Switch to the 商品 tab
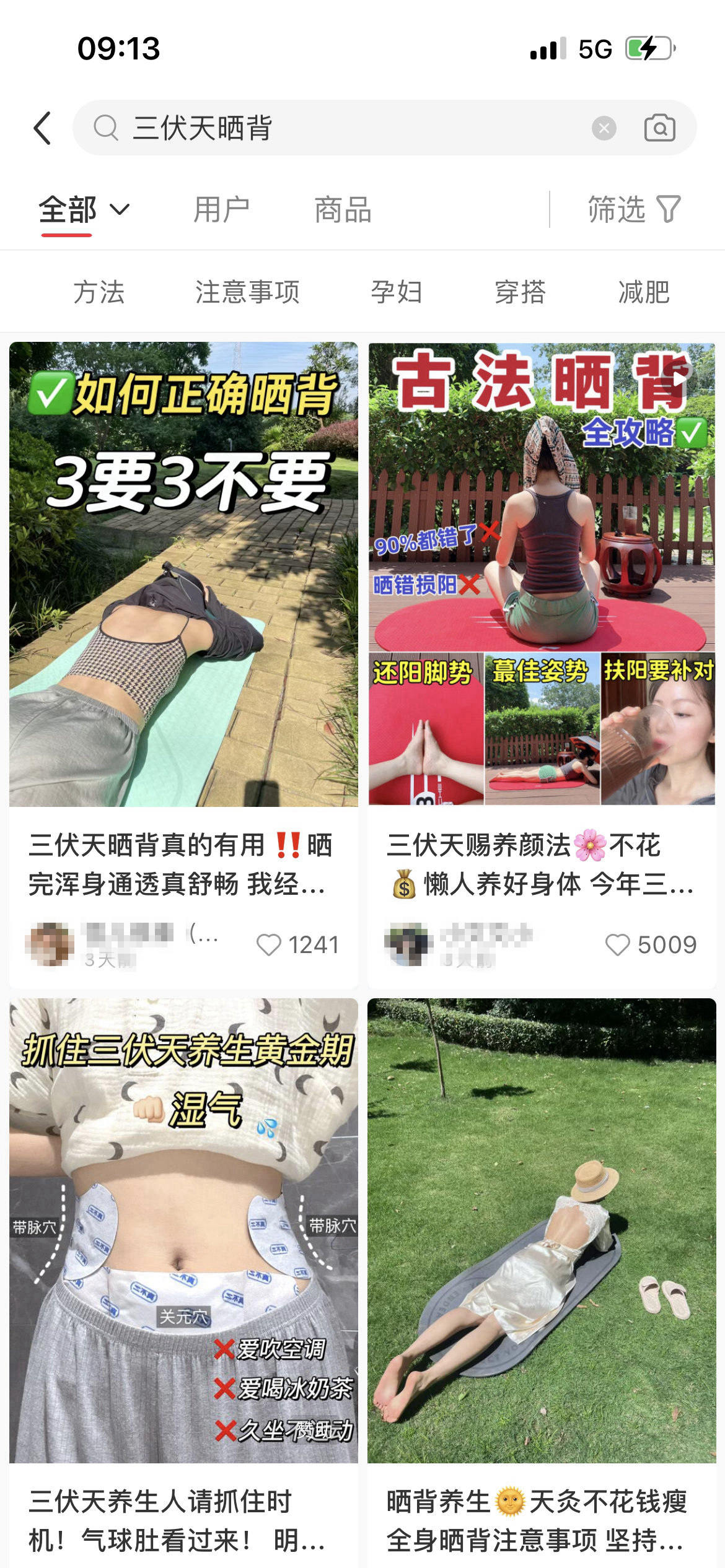 (343, 210)
